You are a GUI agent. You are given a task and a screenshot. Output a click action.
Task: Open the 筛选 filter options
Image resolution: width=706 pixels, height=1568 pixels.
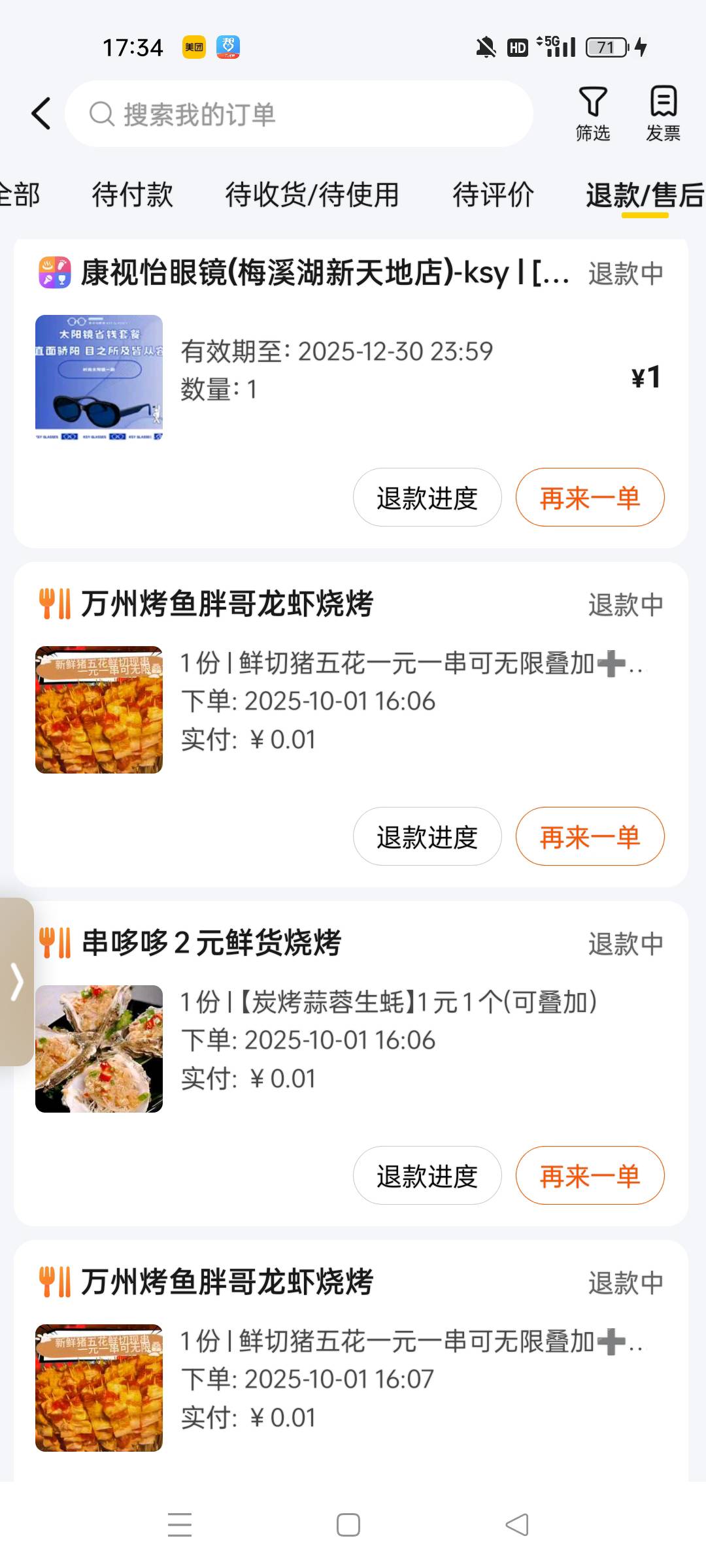click(x=592, y=114)
